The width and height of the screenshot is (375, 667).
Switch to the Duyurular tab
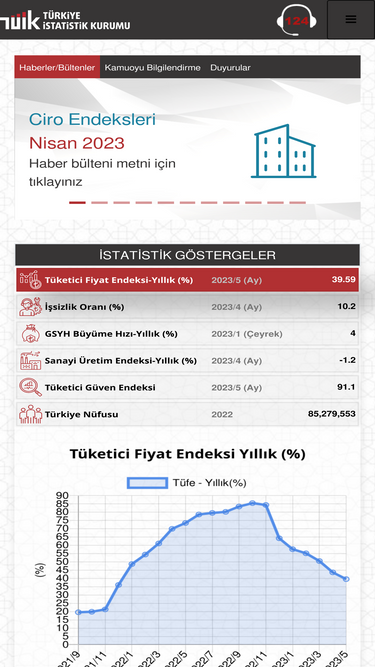[x=230, y=68]
